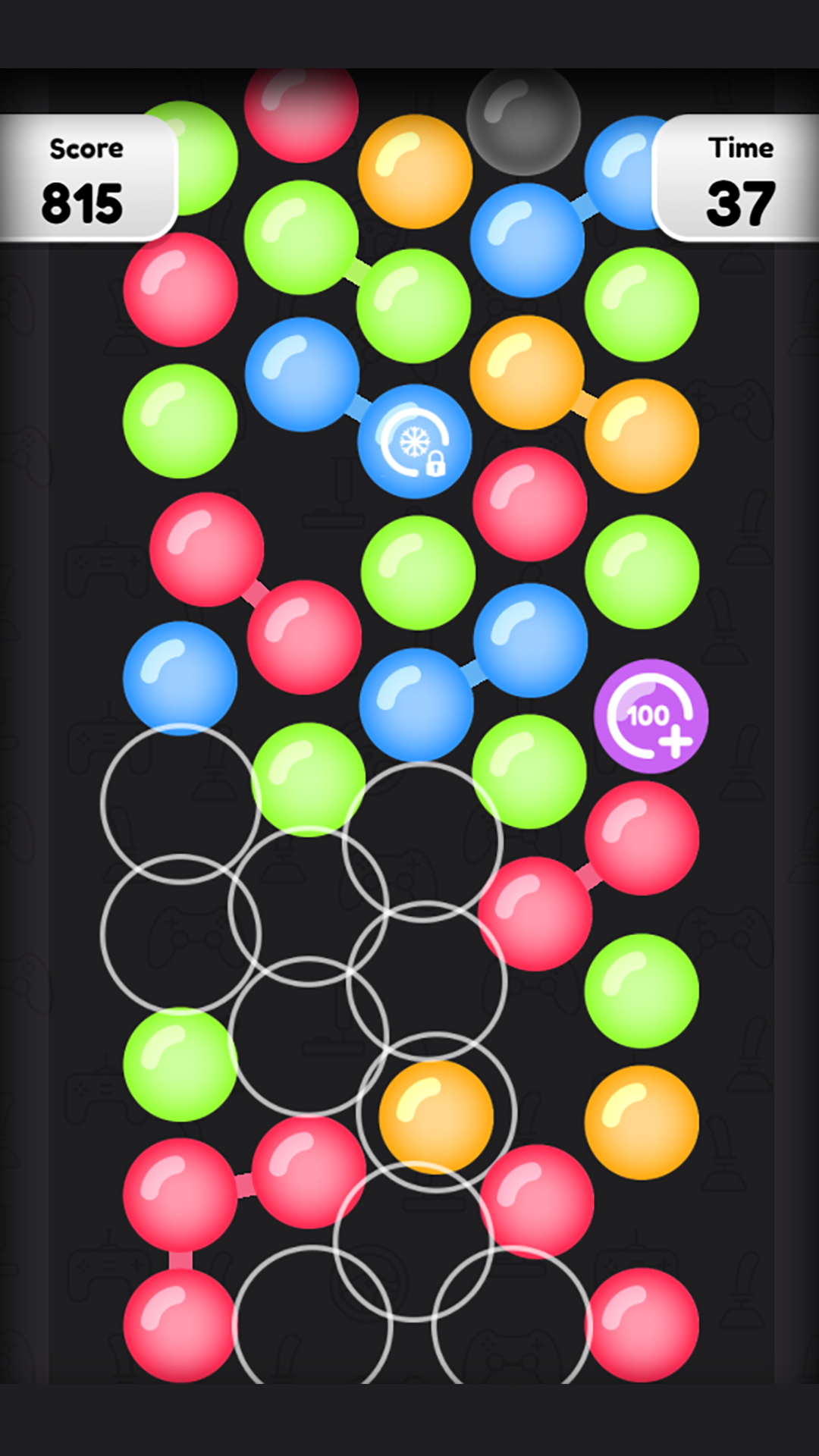819x1456 pixels.
Task: Pop the gray bubble
Action: pos(523,120)
